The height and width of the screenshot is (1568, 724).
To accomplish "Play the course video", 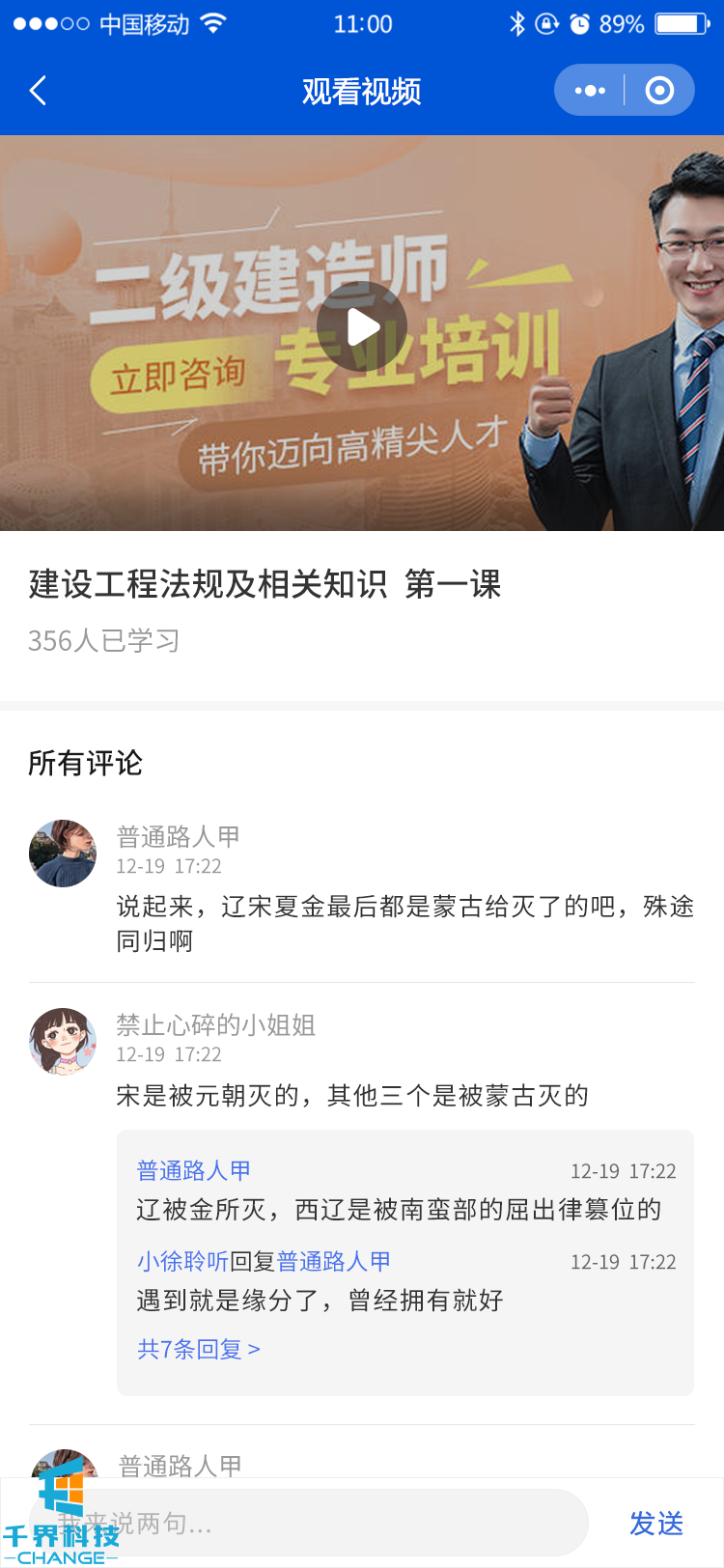I will click(362, 326).
